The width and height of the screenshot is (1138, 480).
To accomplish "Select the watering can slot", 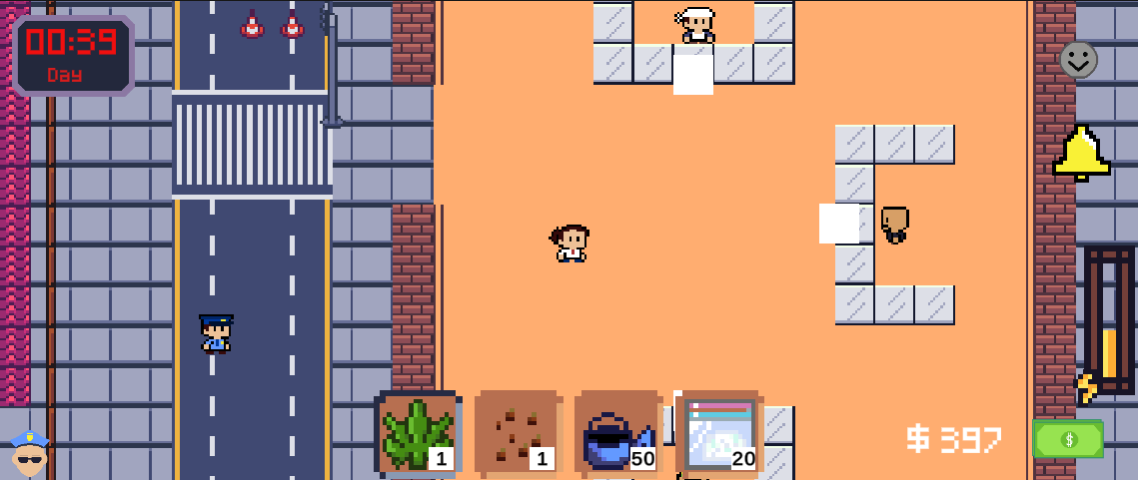I will [x=617, y=432].
